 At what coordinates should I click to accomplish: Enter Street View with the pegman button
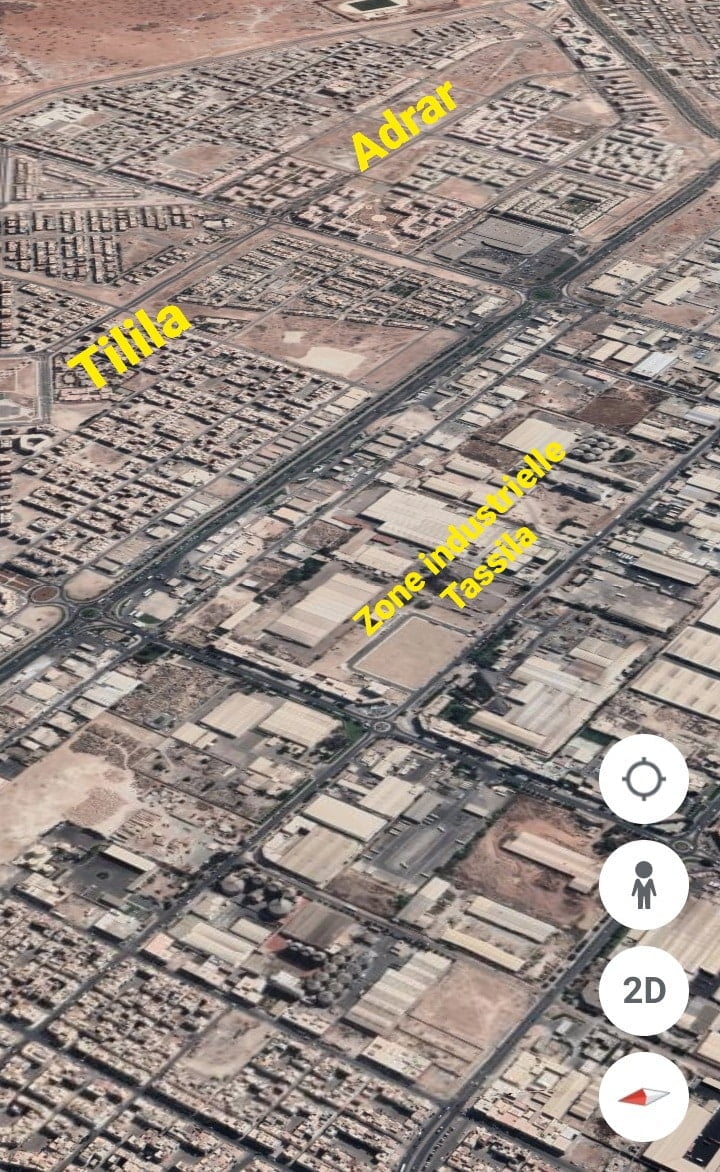643,885
